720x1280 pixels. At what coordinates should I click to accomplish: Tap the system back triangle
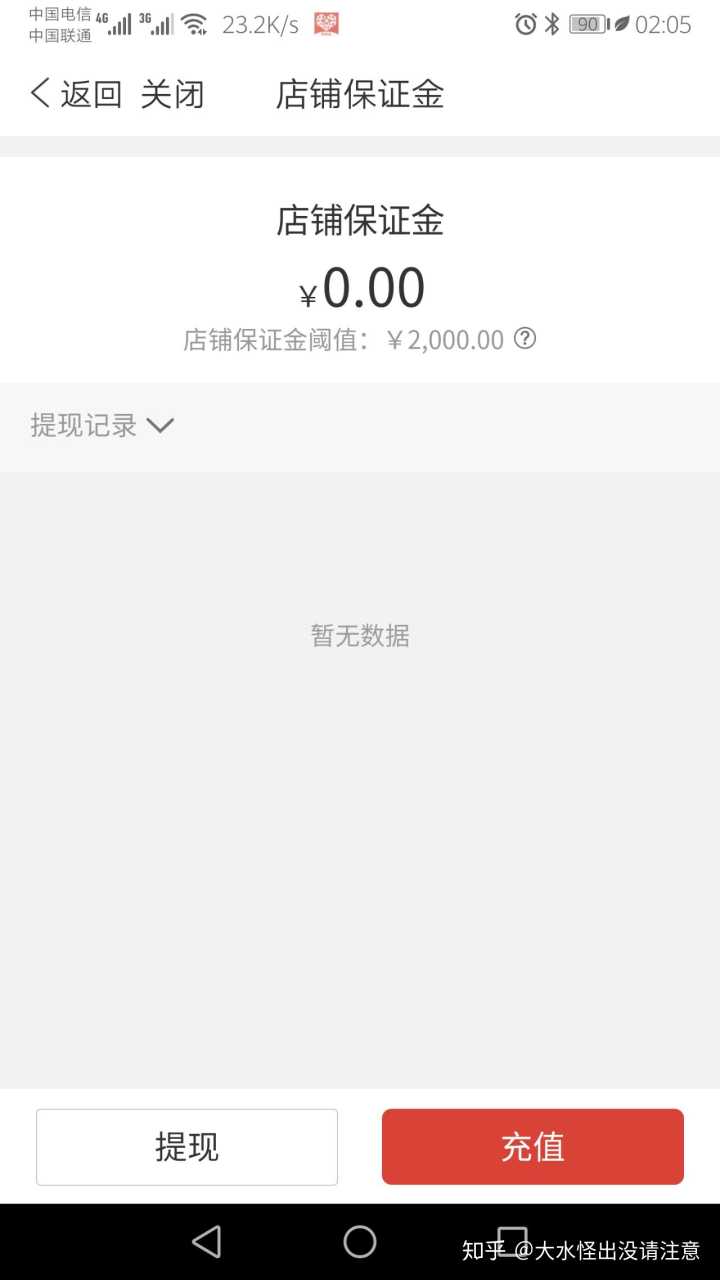click(x=207, y=1242)
